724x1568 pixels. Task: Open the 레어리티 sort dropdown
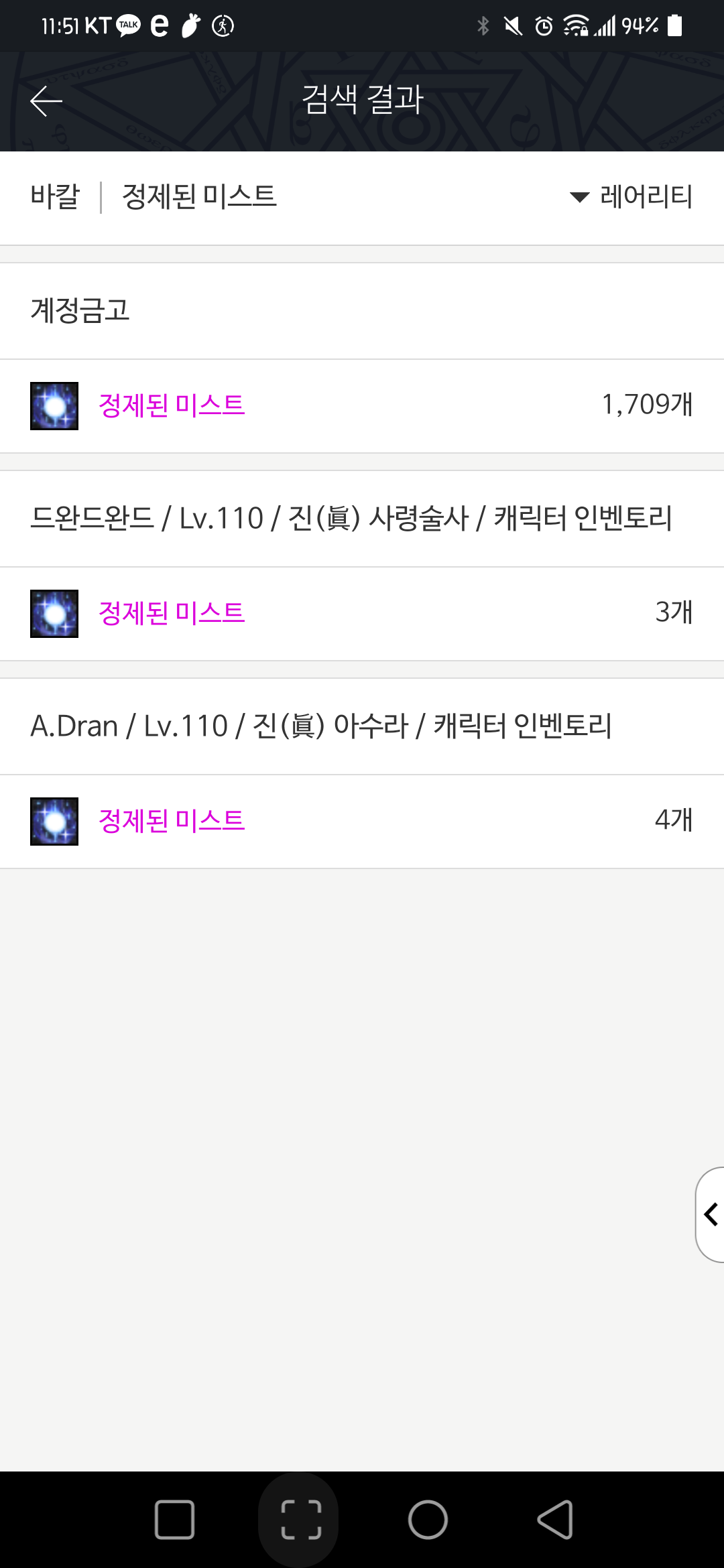[631, 197]
